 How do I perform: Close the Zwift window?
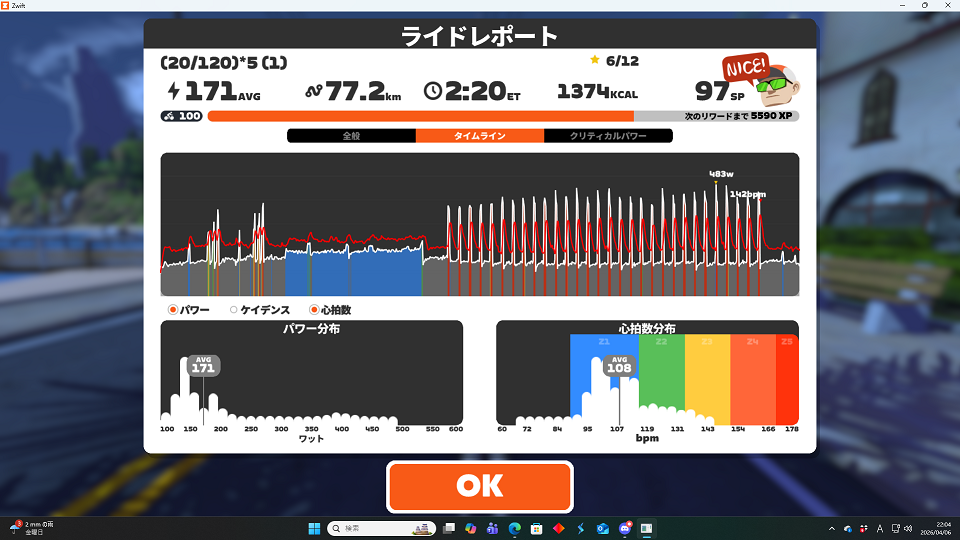pyautogui.click(x=948, y=6)
